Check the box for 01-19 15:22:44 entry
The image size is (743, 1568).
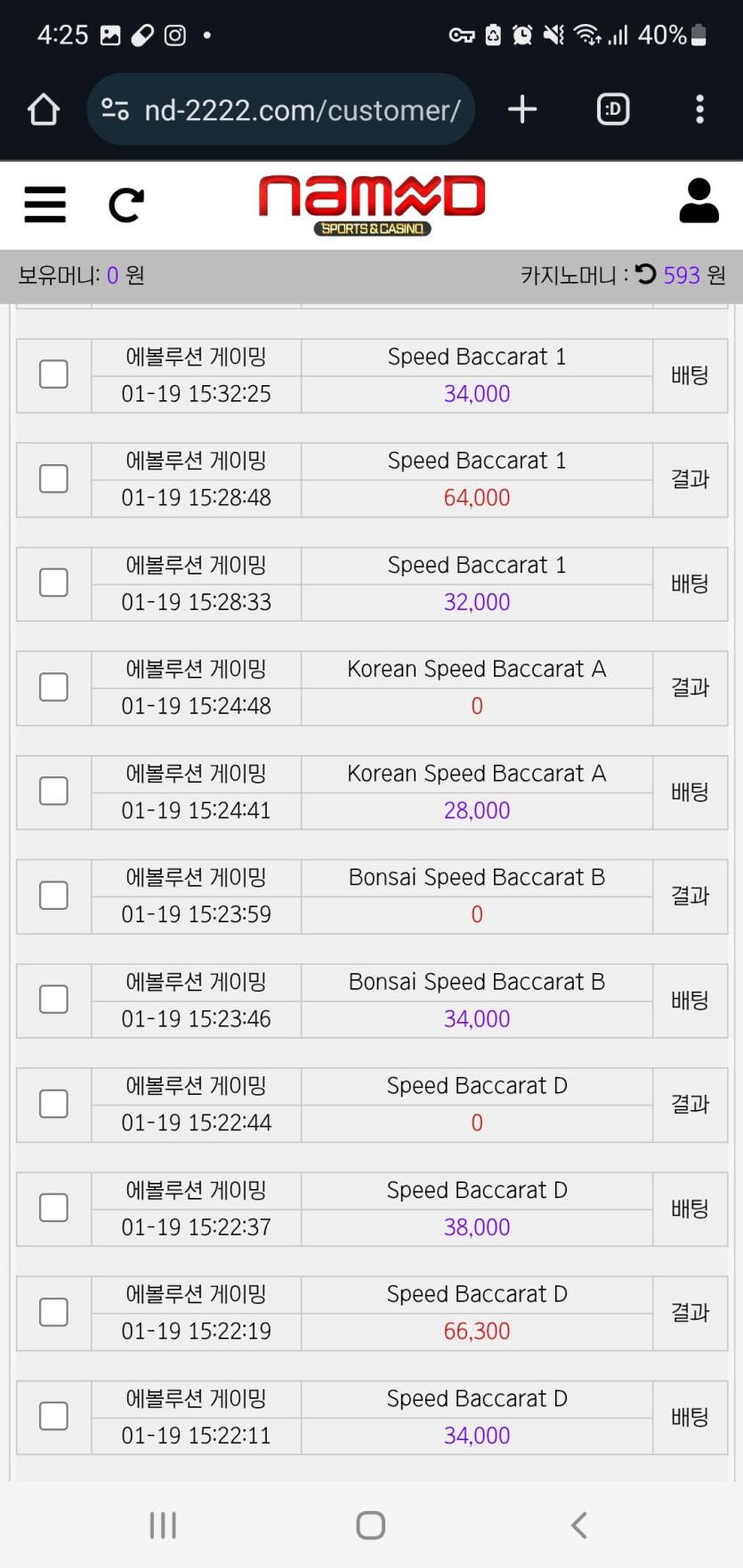pos(53,1104)
